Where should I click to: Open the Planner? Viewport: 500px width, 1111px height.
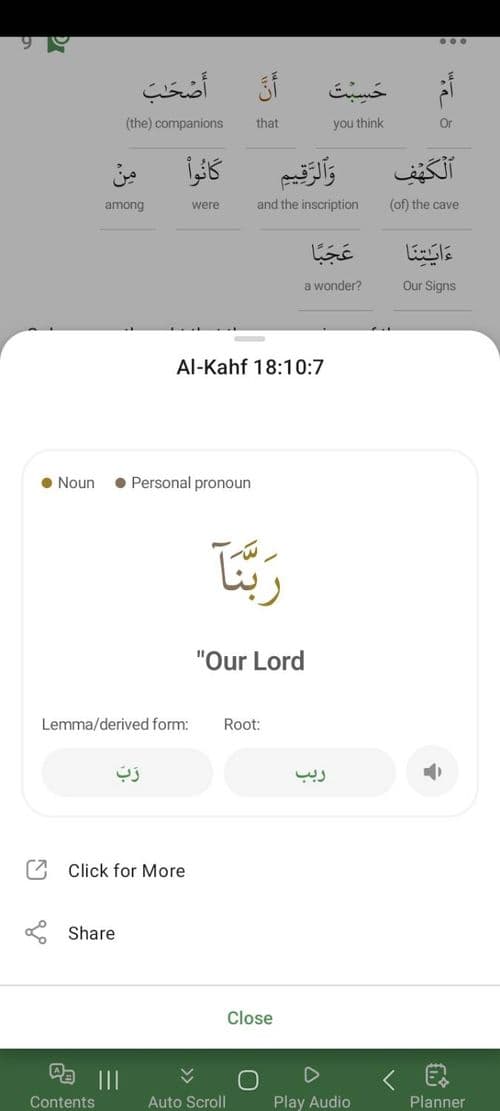coord(436,1085)
